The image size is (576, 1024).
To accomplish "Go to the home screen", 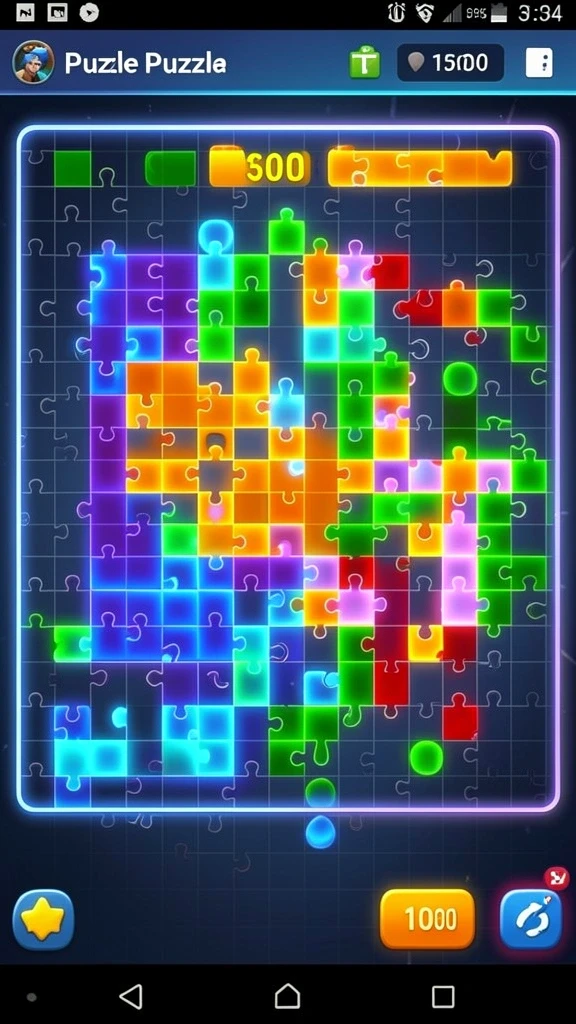I will coord(287,997).
